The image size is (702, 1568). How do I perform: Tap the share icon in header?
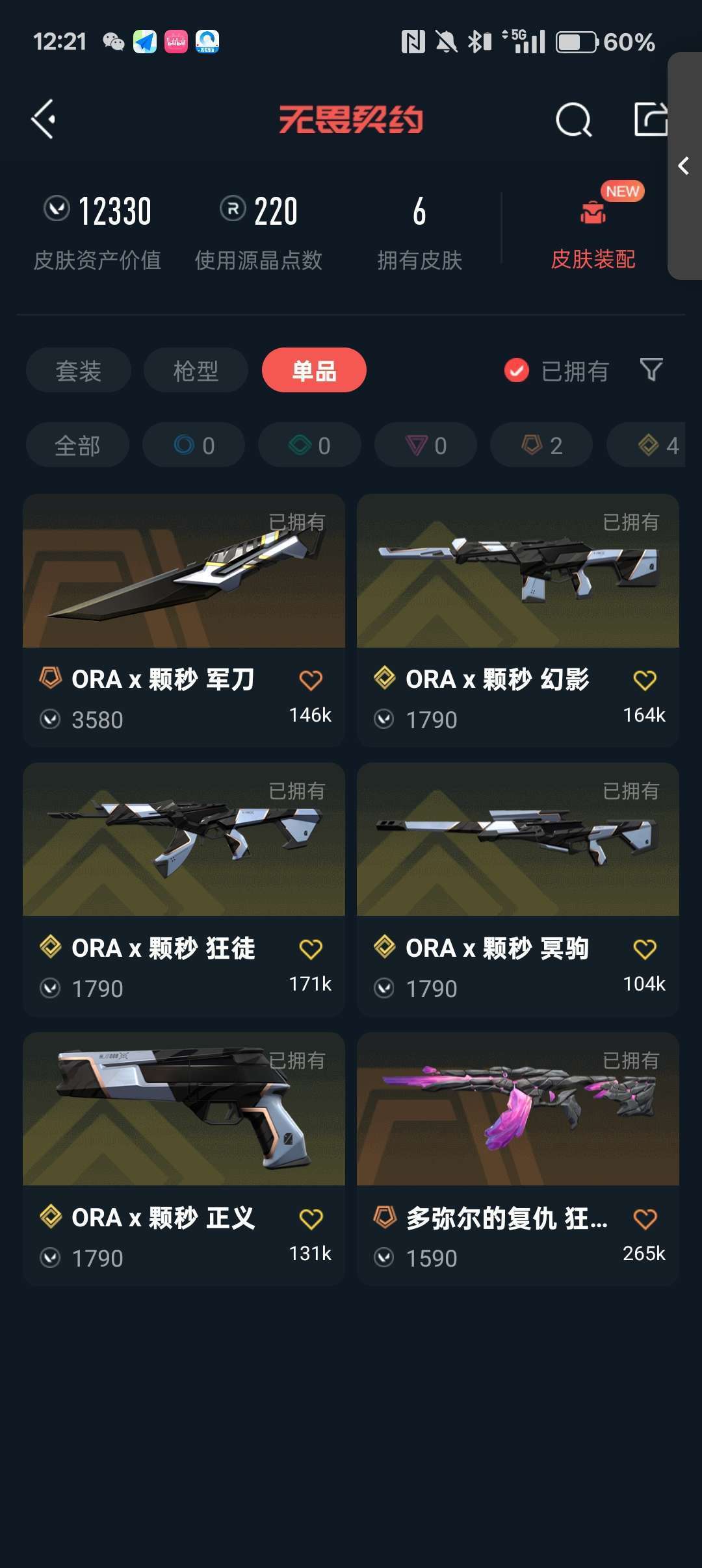coord(651,120)
